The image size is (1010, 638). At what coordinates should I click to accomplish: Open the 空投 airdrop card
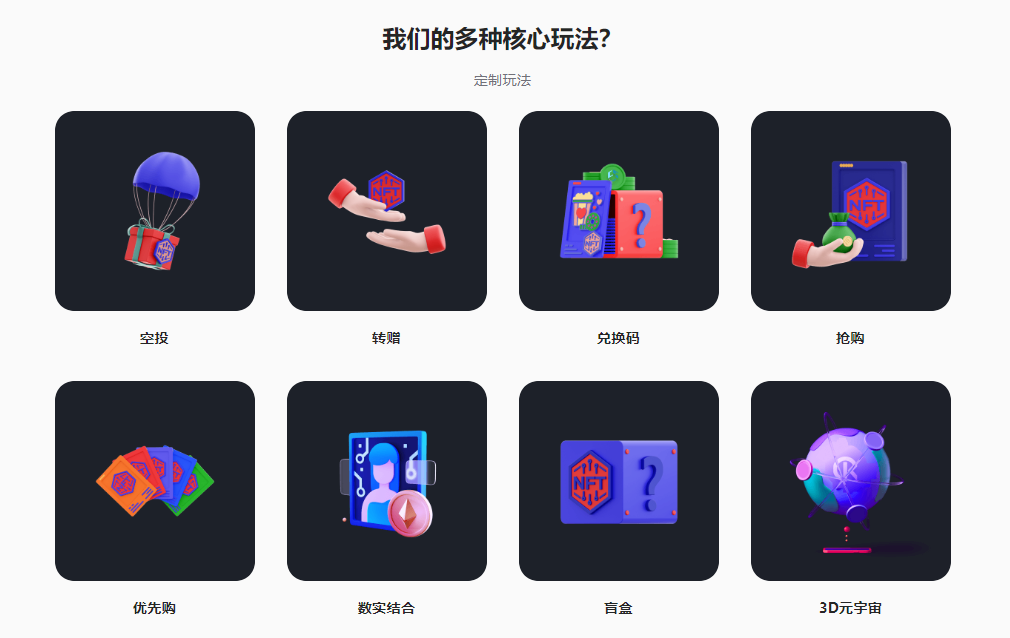[x=155, y=211]
